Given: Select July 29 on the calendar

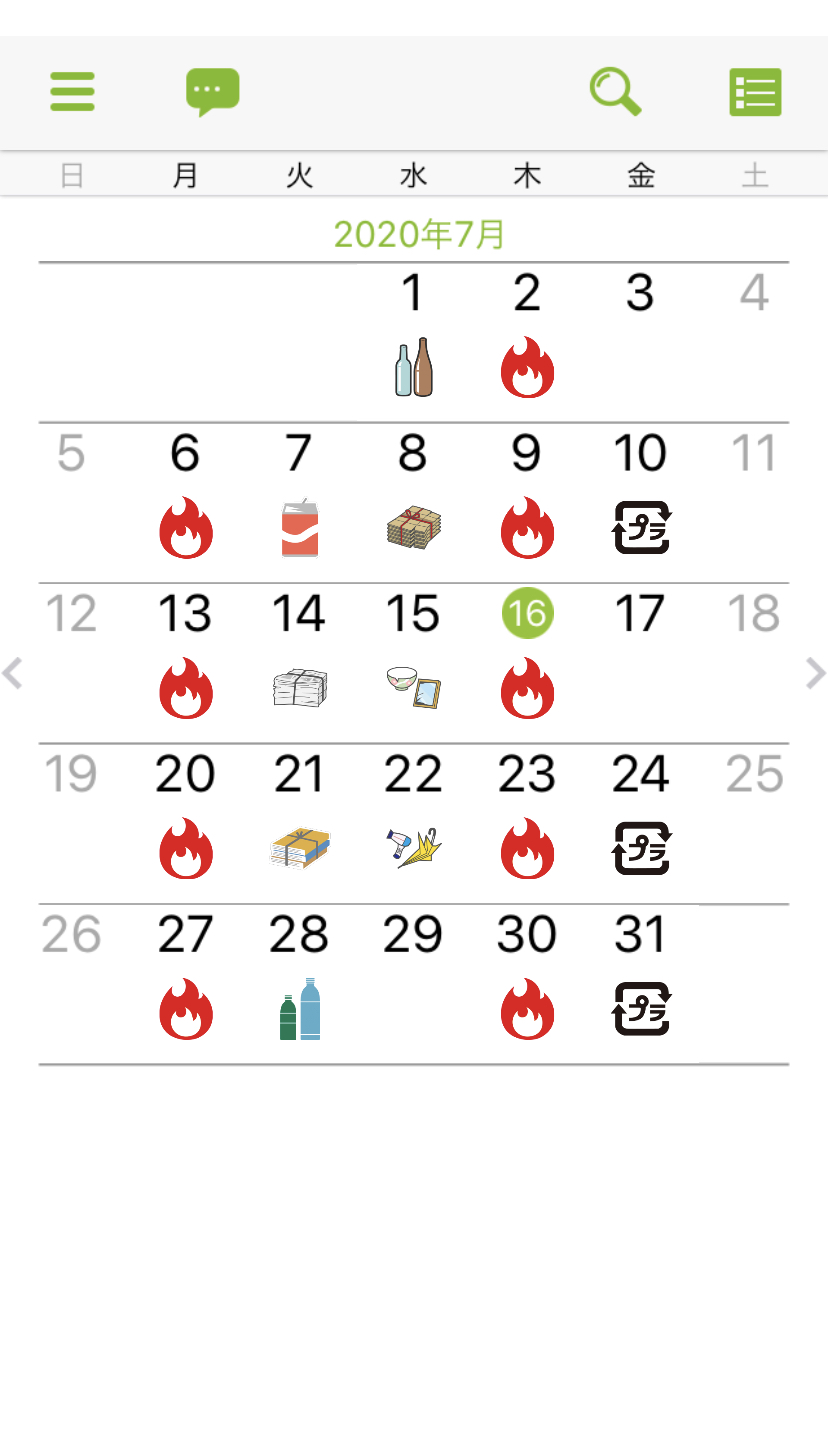Looking at the screenshot, I should 413,962.
